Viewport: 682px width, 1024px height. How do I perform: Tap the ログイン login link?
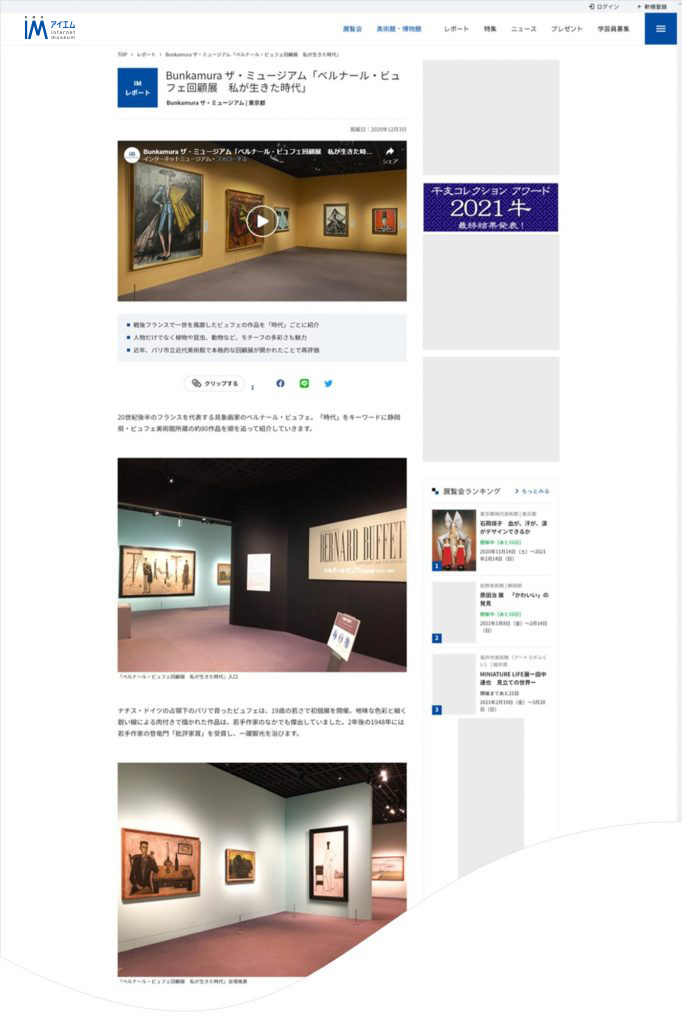[605, 6]
